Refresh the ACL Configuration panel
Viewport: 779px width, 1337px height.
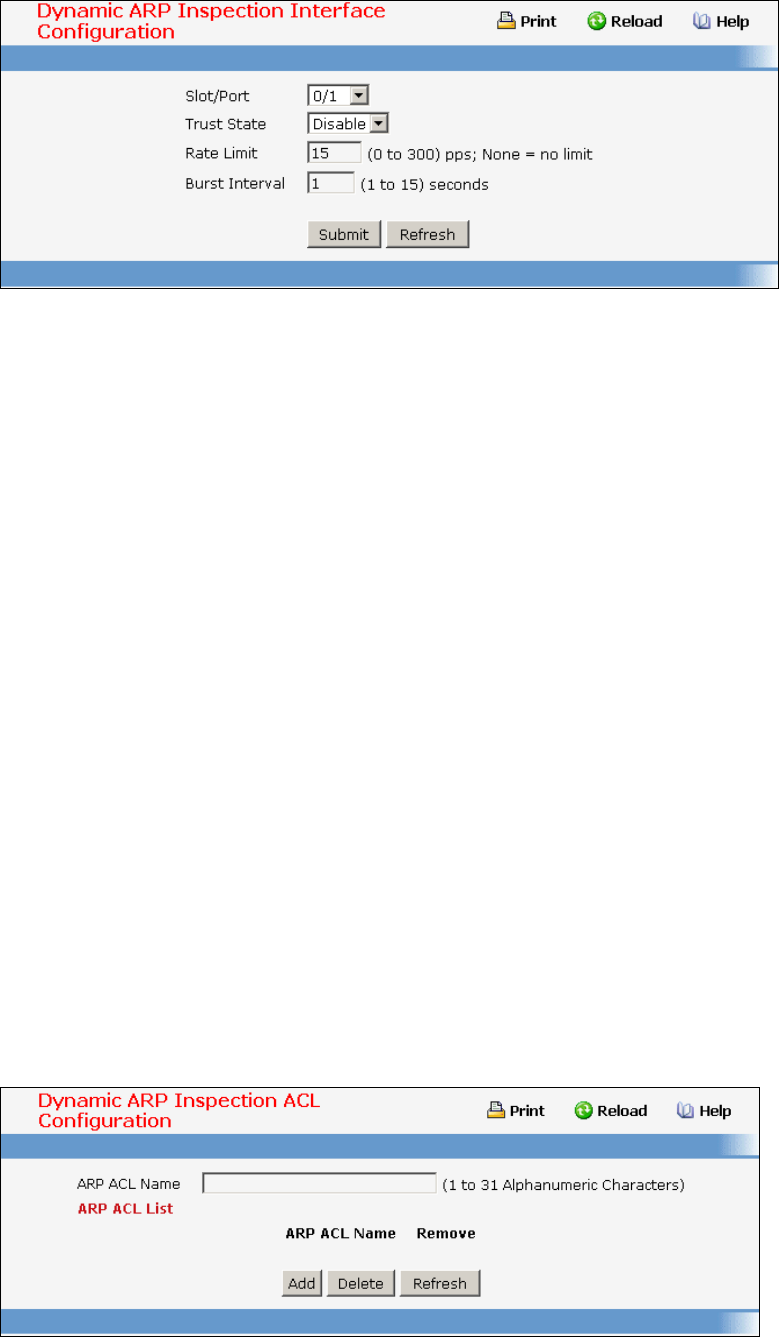click(440, 1283)
